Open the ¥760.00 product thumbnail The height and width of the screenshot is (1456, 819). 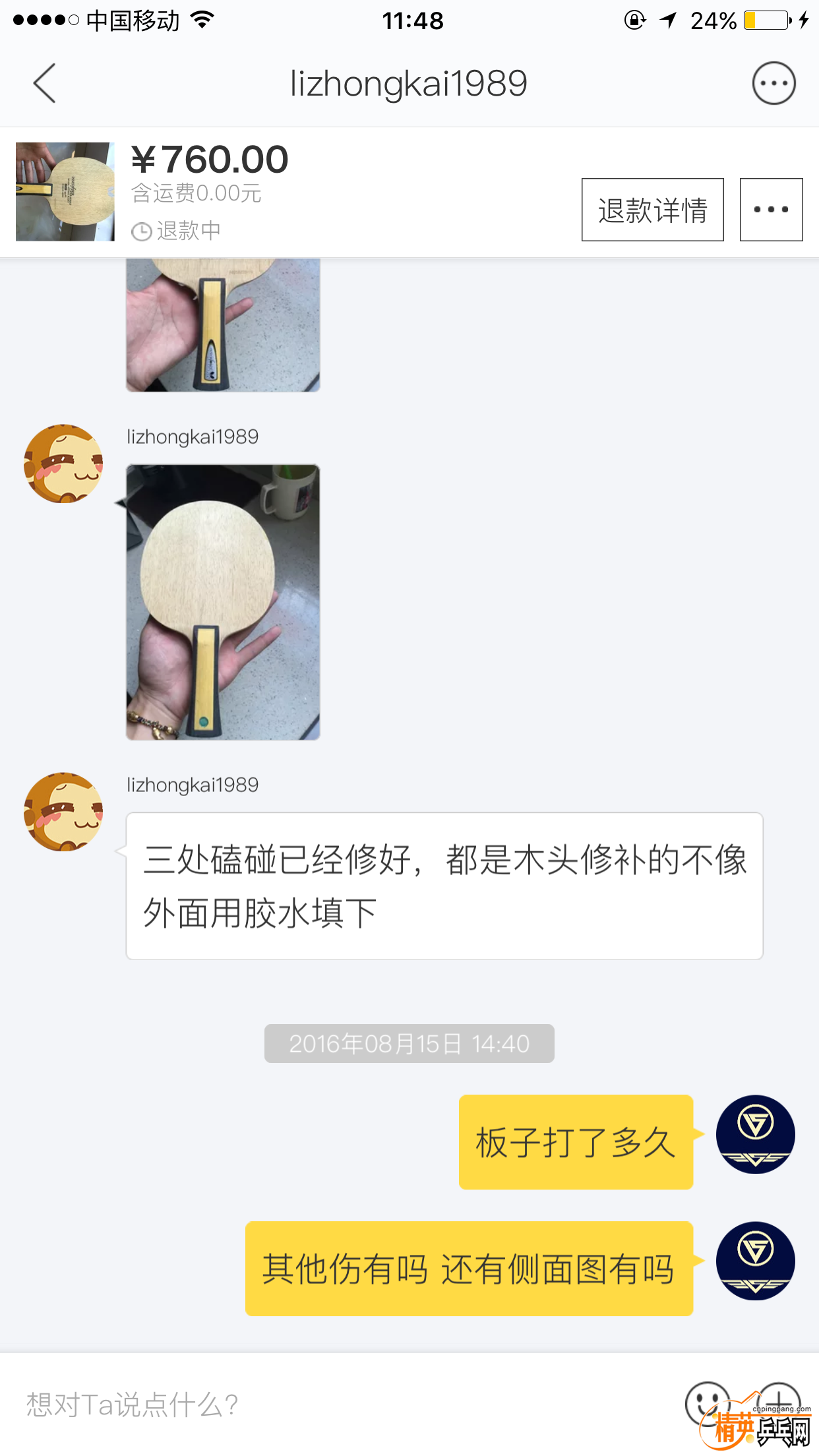click(x=65, y=191)
